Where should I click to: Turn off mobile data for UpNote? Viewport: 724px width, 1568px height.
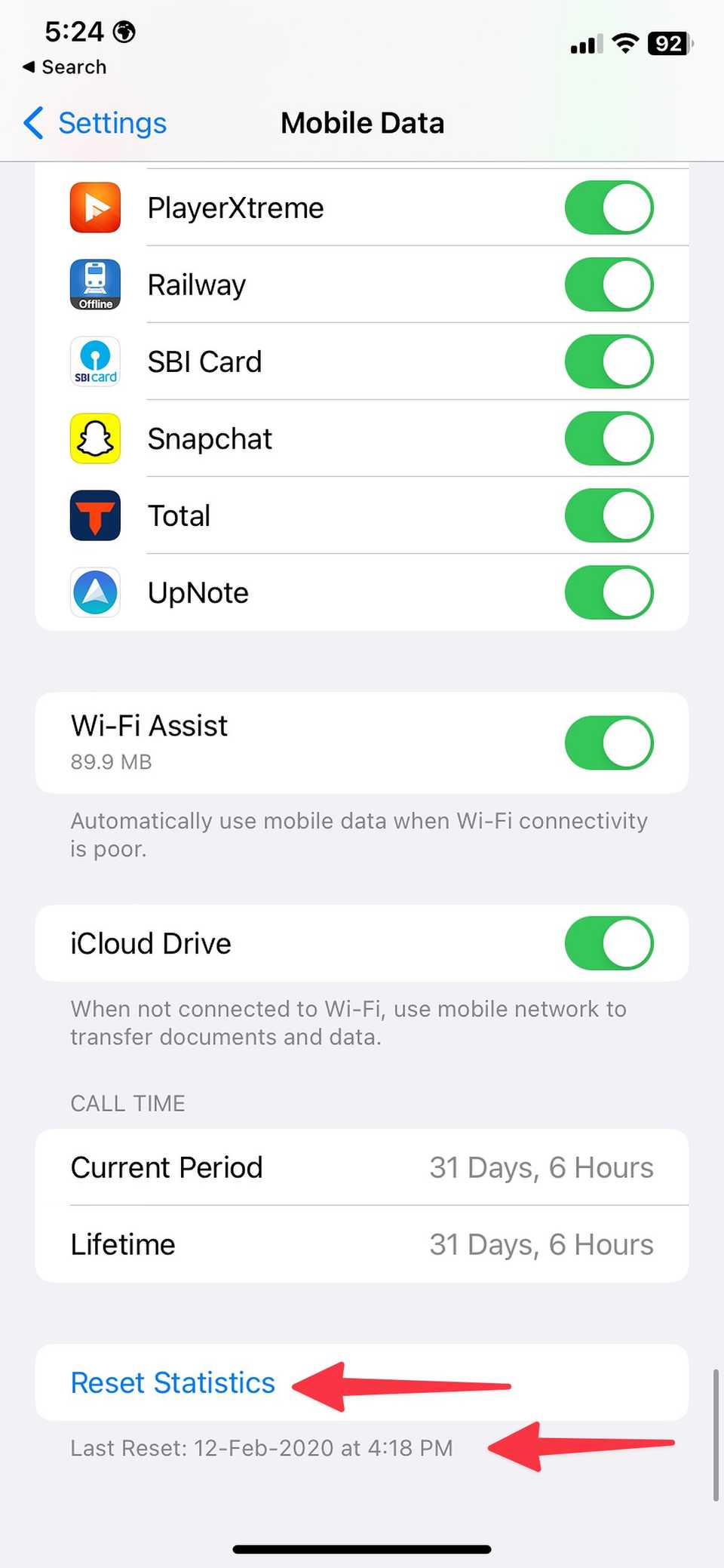pyautogui.click(x=609, y=592)
